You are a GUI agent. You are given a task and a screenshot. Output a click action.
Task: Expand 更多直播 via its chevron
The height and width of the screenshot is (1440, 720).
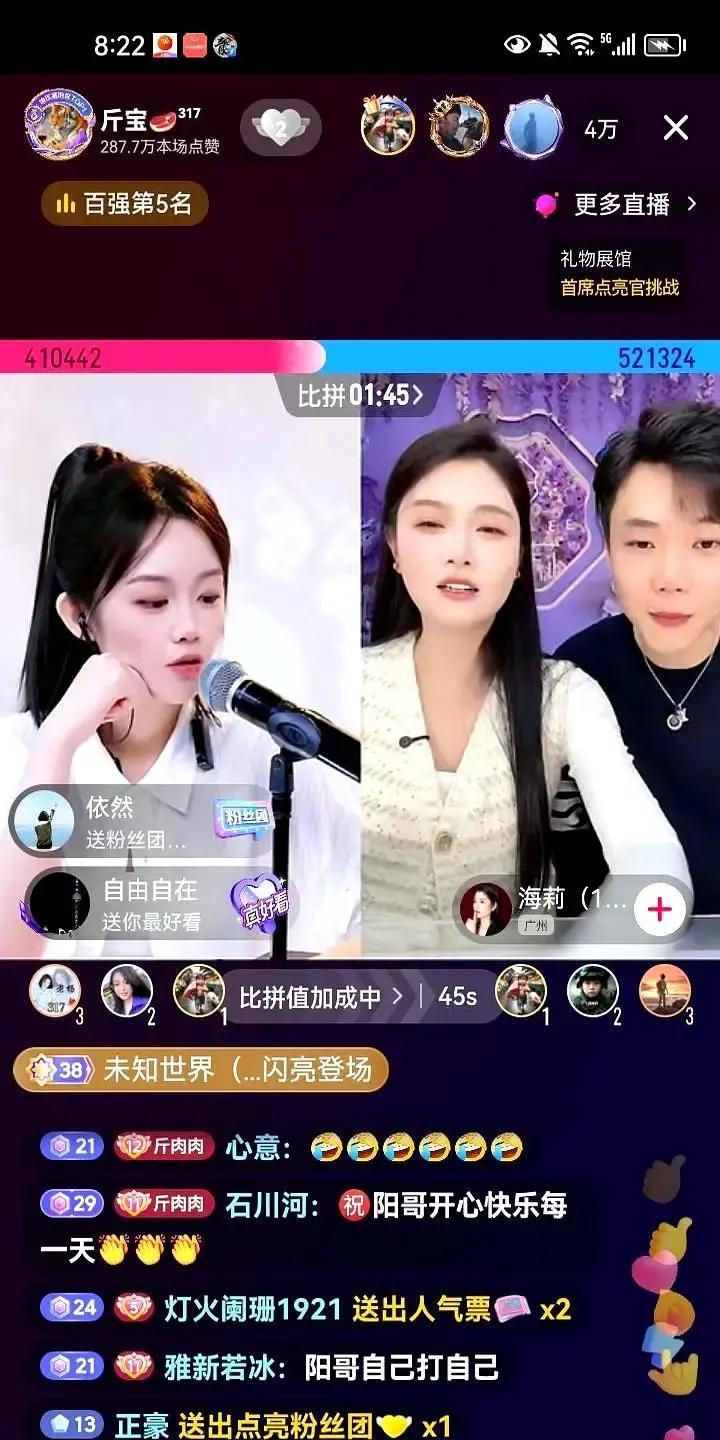click(691, 203)
